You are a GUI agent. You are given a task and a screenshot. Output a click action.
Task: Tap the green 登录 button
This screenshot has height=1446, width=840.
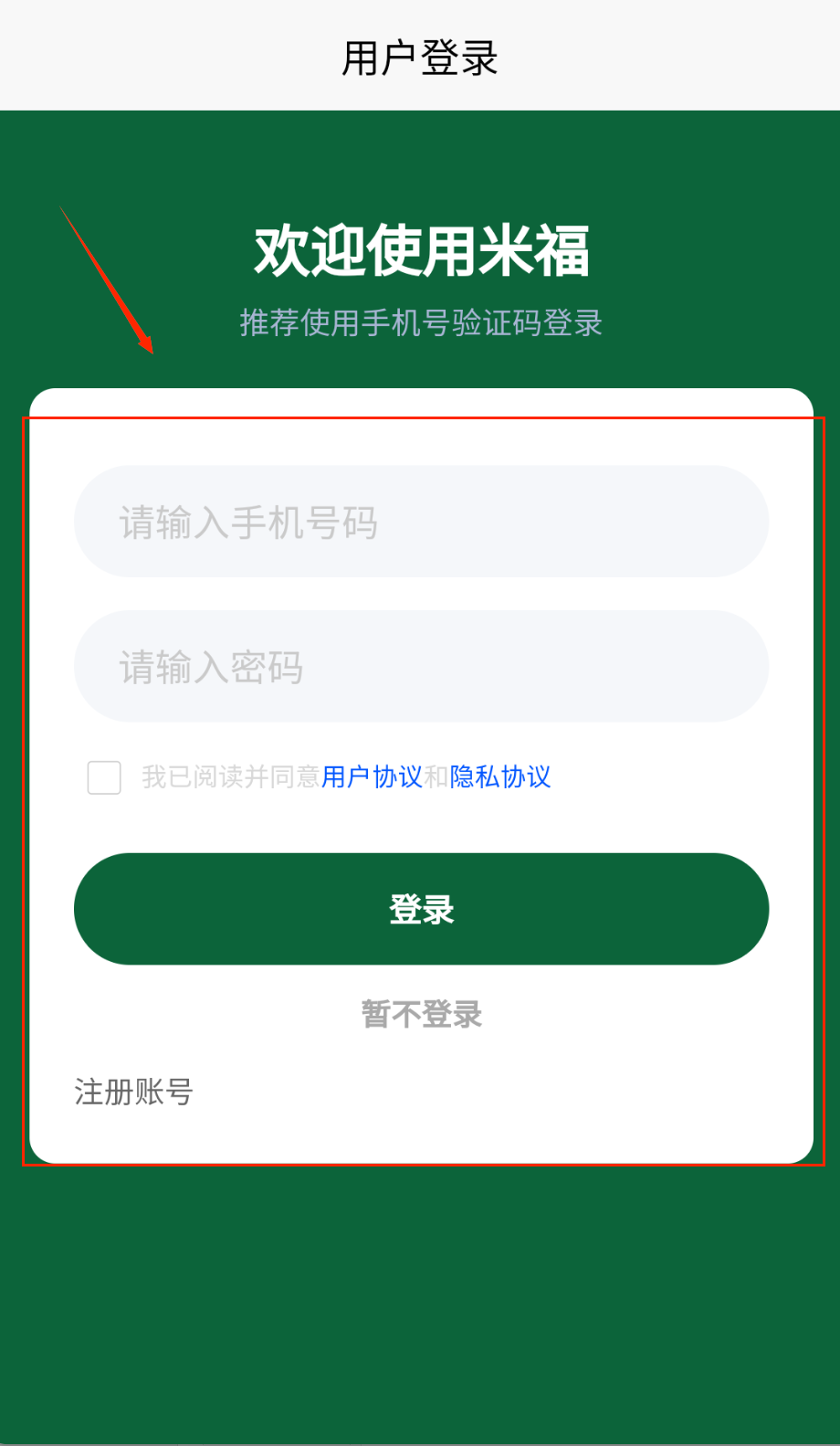click(420, 909)
